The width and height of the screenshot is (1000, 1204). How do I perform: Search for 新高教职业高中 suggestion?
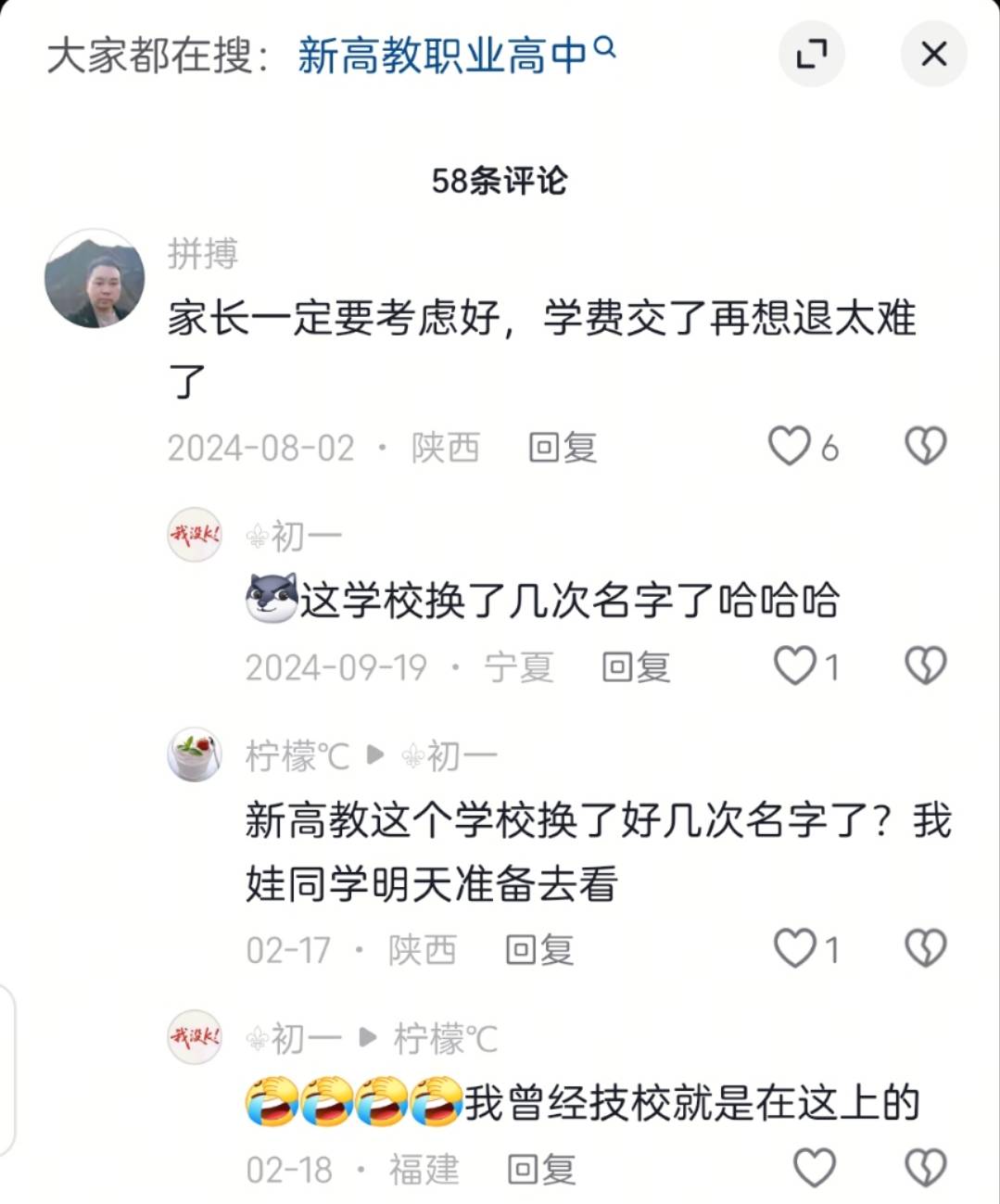454,56
